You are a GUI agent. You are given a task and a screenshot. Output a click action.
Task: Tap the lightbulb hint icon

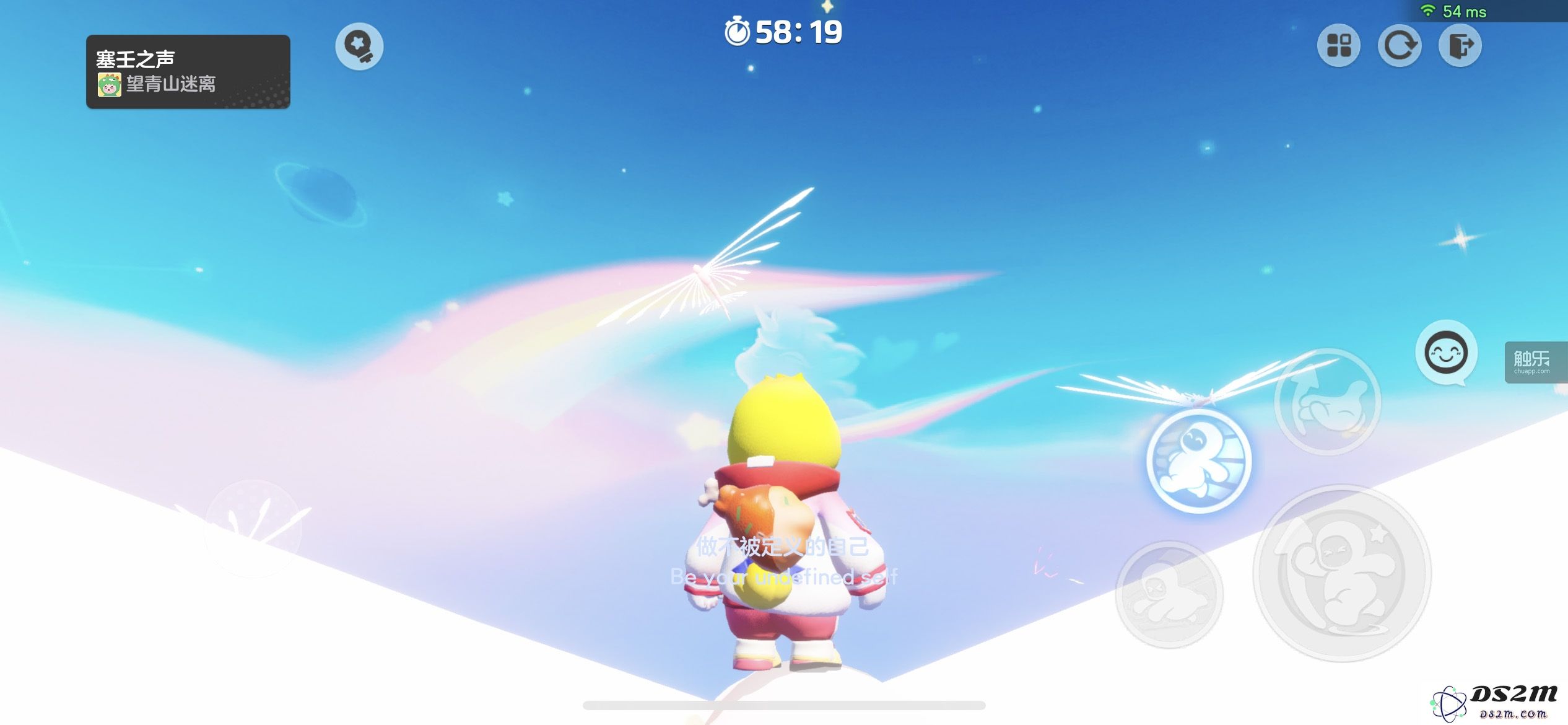pos(359,46)
